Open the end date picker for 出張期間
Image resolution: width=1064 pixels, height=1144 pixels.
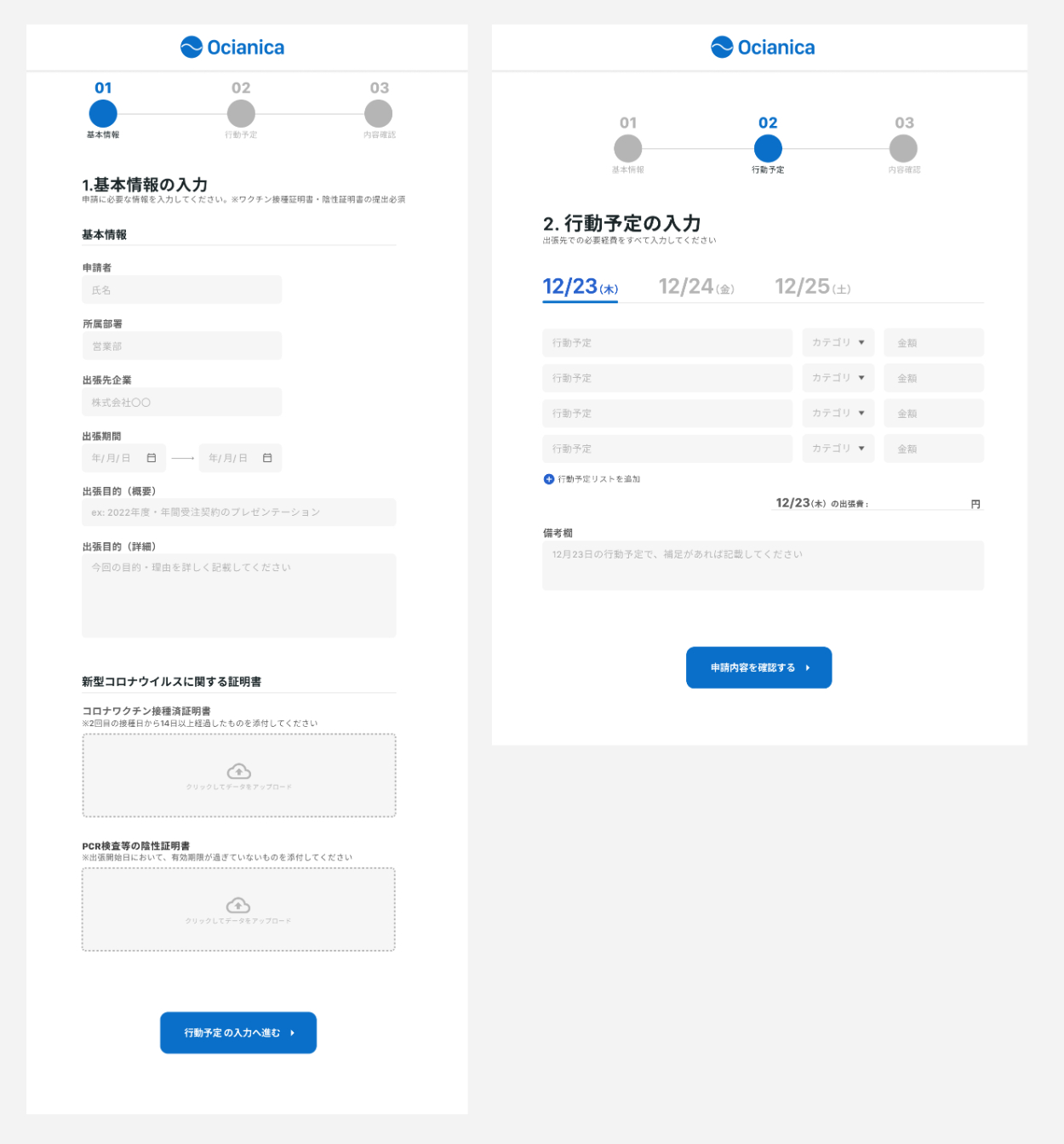tap(240, 458)
